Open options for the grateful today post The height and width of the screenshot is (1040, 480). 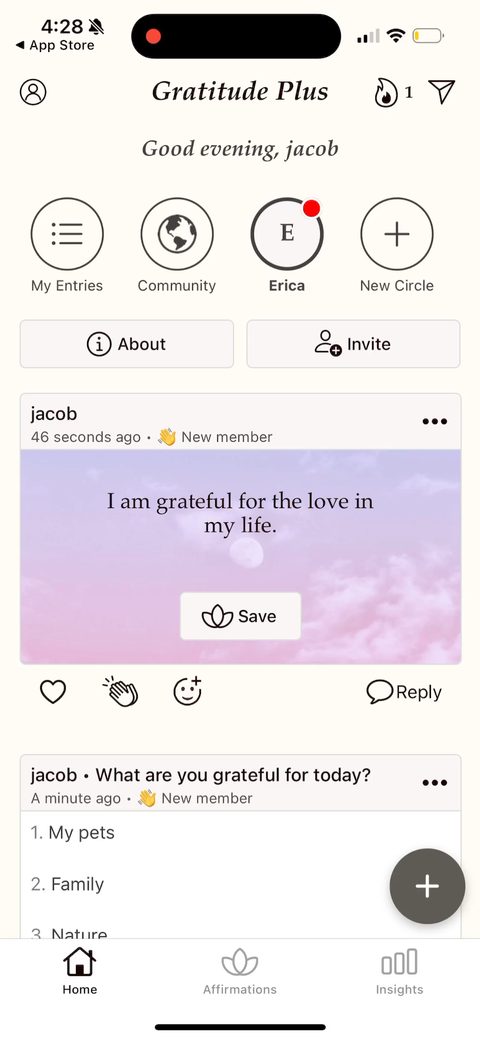[435, 783]
